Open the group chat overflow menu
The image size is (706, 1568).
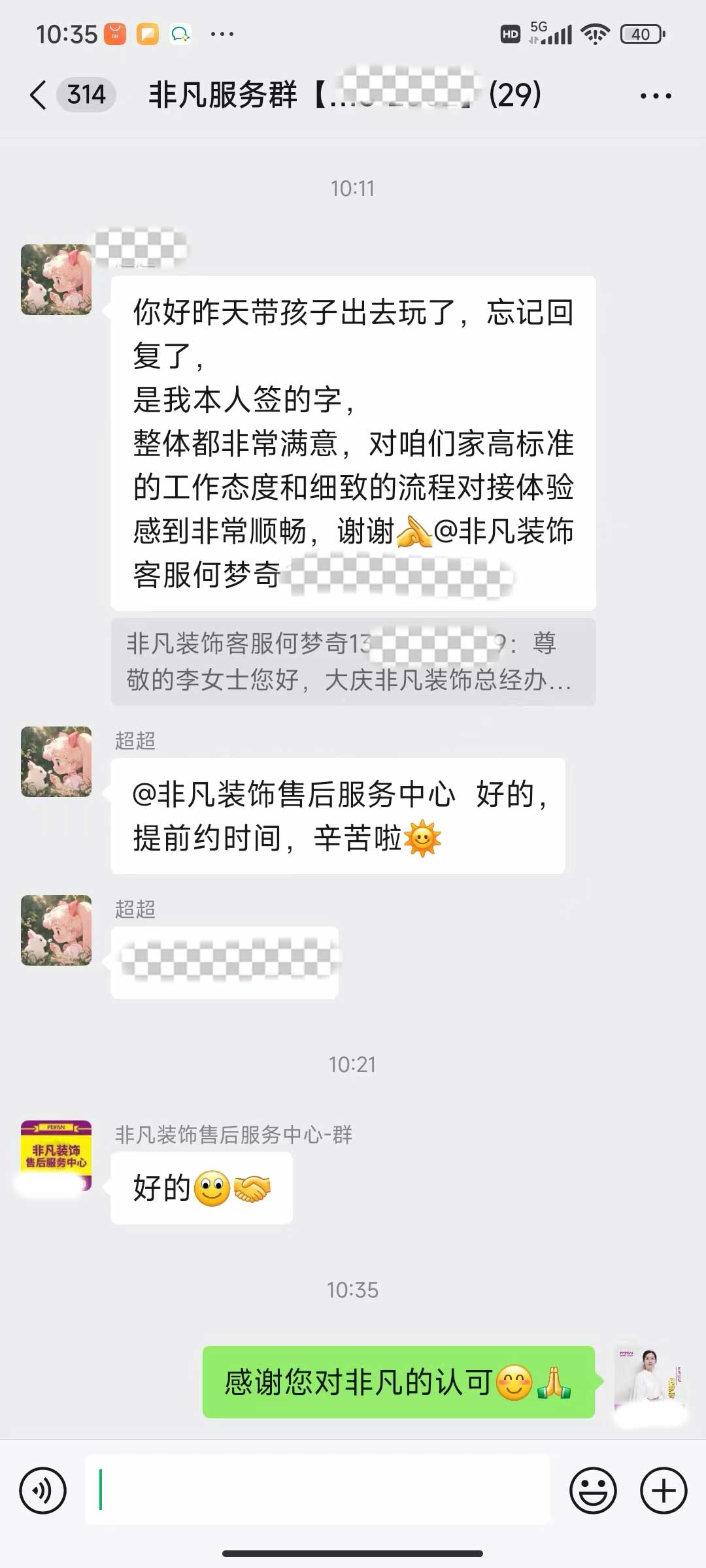point(655,96)
